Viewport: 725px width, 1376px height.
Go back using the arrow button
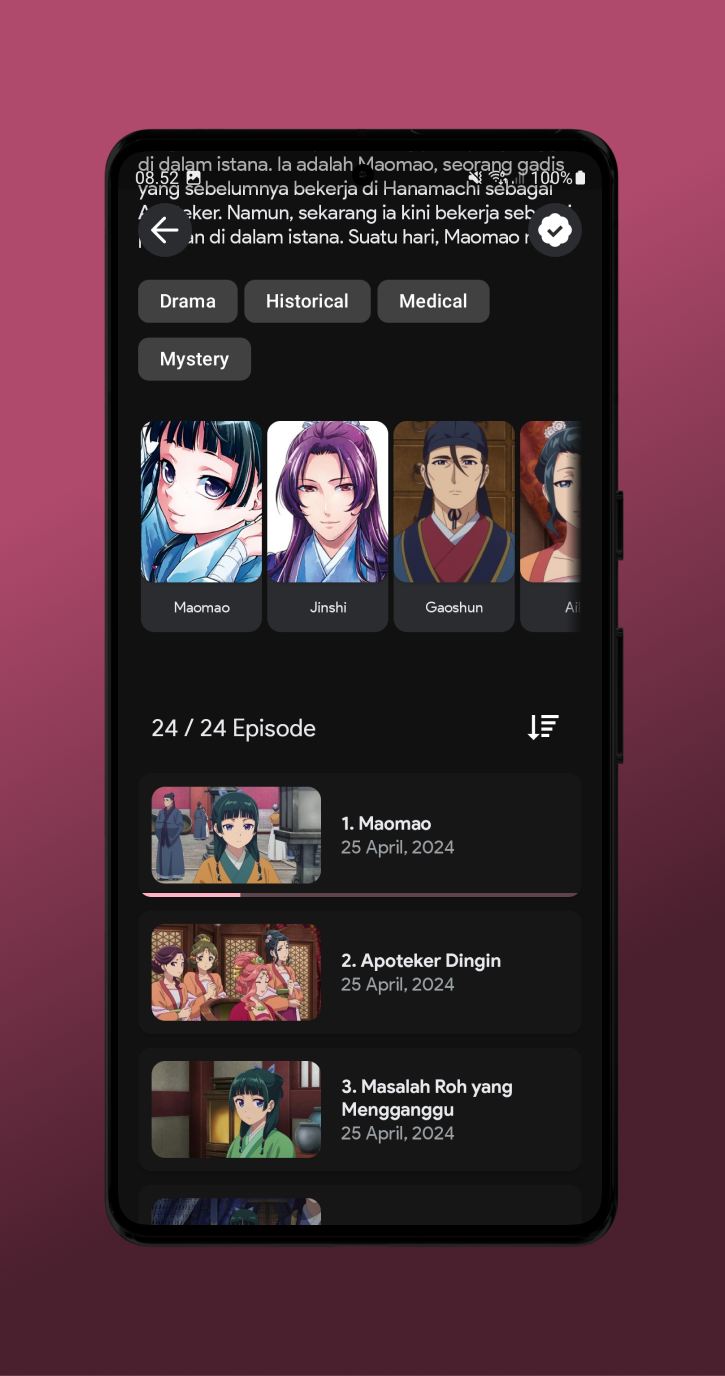point(164,231)
